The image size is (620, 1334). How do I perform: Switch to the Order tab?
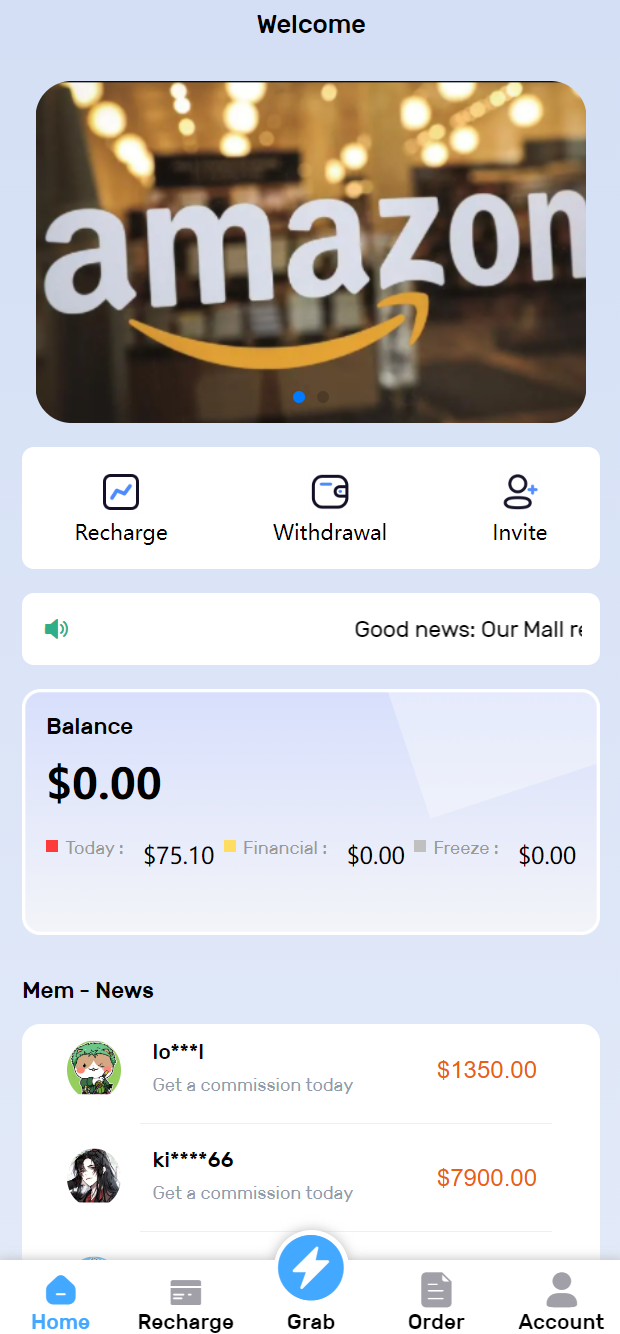pyautogui.click(x=436, y=1302)
